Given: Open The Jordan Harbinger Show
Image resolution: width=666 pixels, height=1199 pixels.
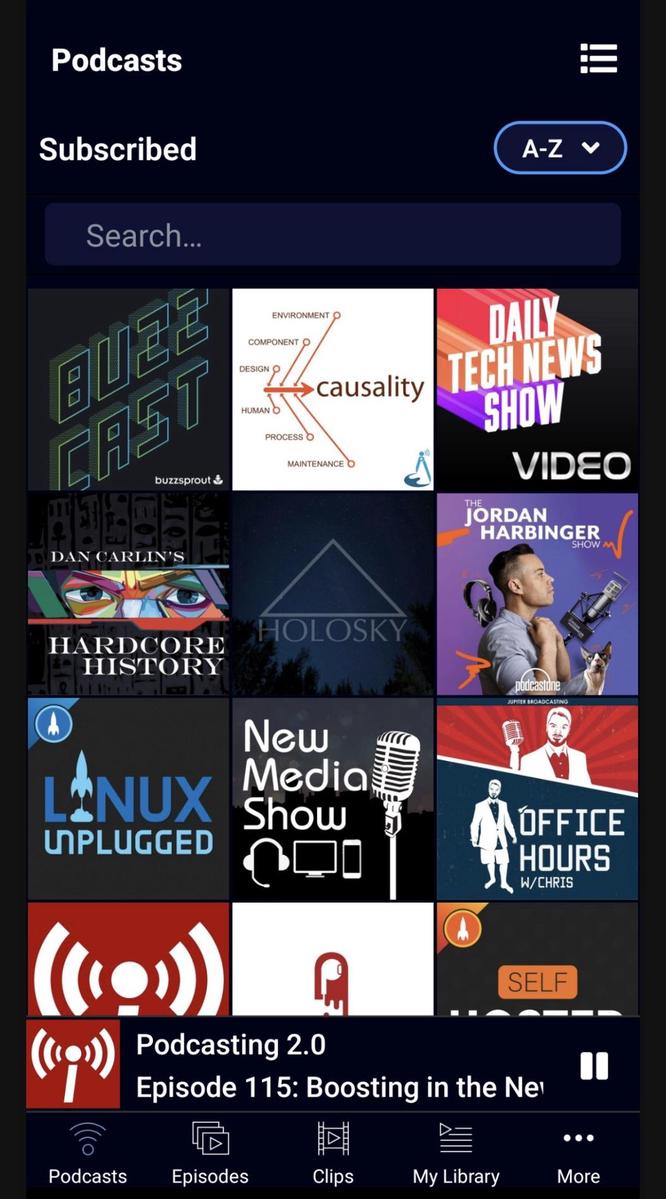Looking at the screenshot, I should (x=537, y=593).
